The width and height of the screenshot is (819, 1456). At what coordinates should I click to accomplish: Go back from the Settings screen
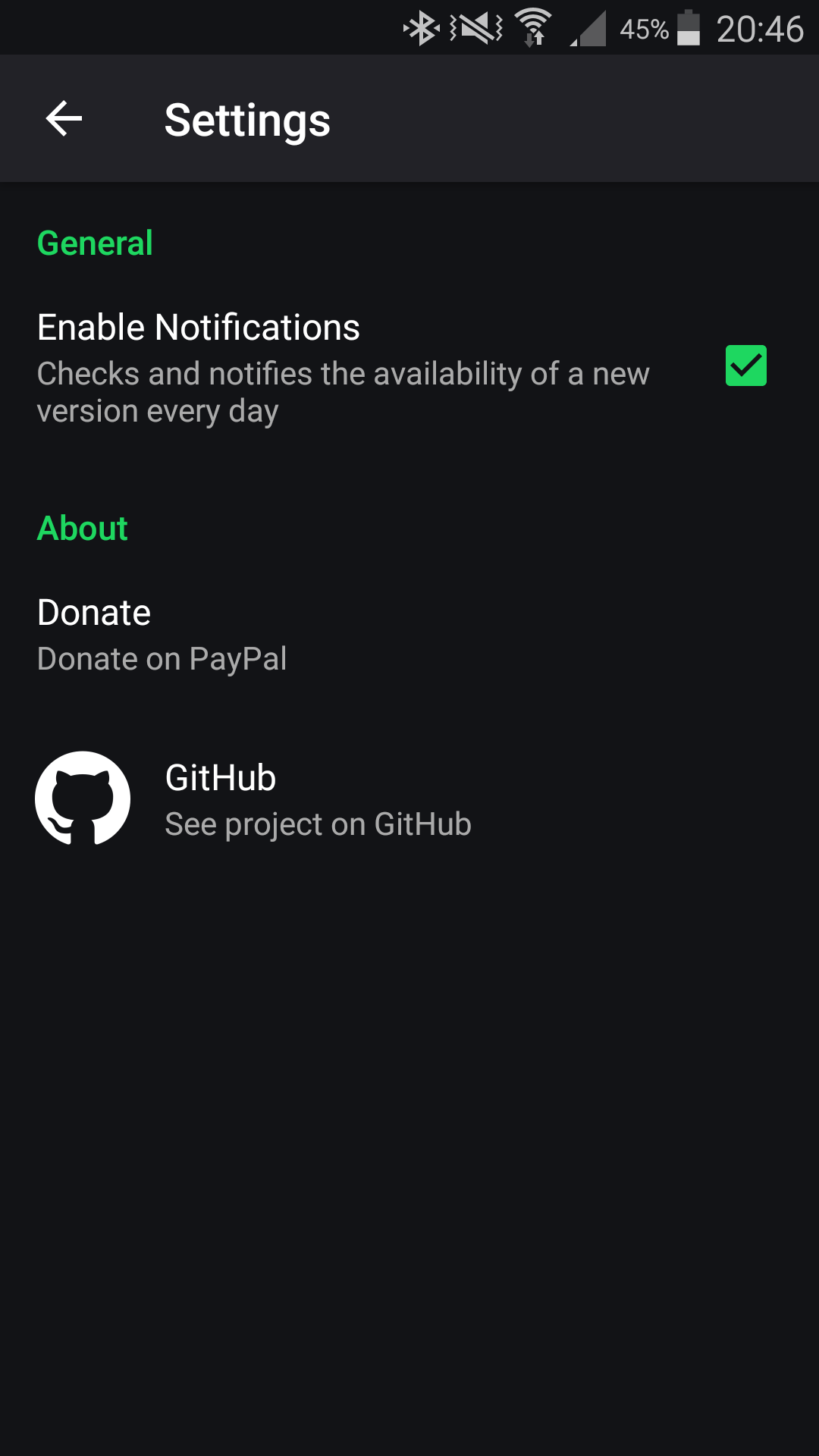tap(64, 119)
